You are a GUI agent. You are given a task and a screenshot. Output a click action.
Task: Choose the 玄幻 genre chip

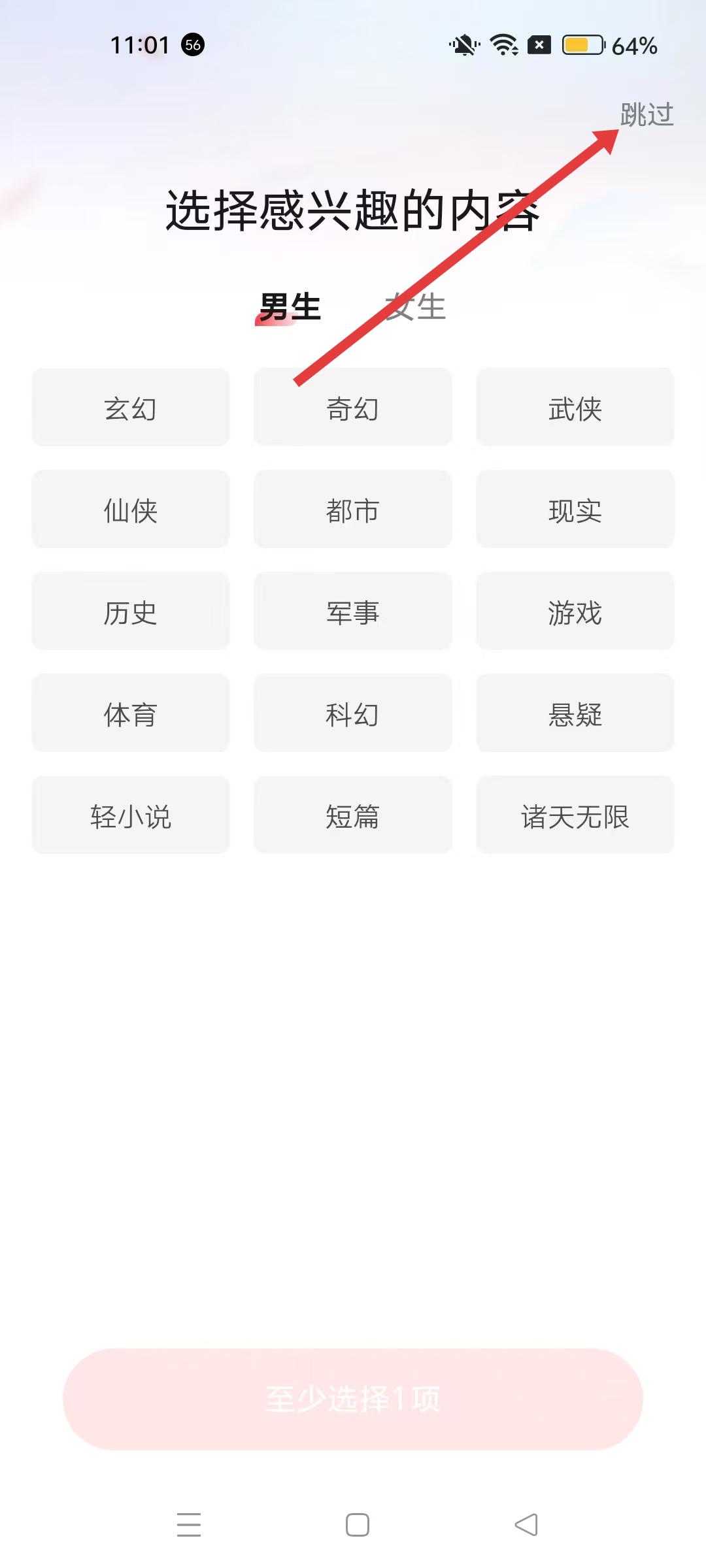pos(131,408)
